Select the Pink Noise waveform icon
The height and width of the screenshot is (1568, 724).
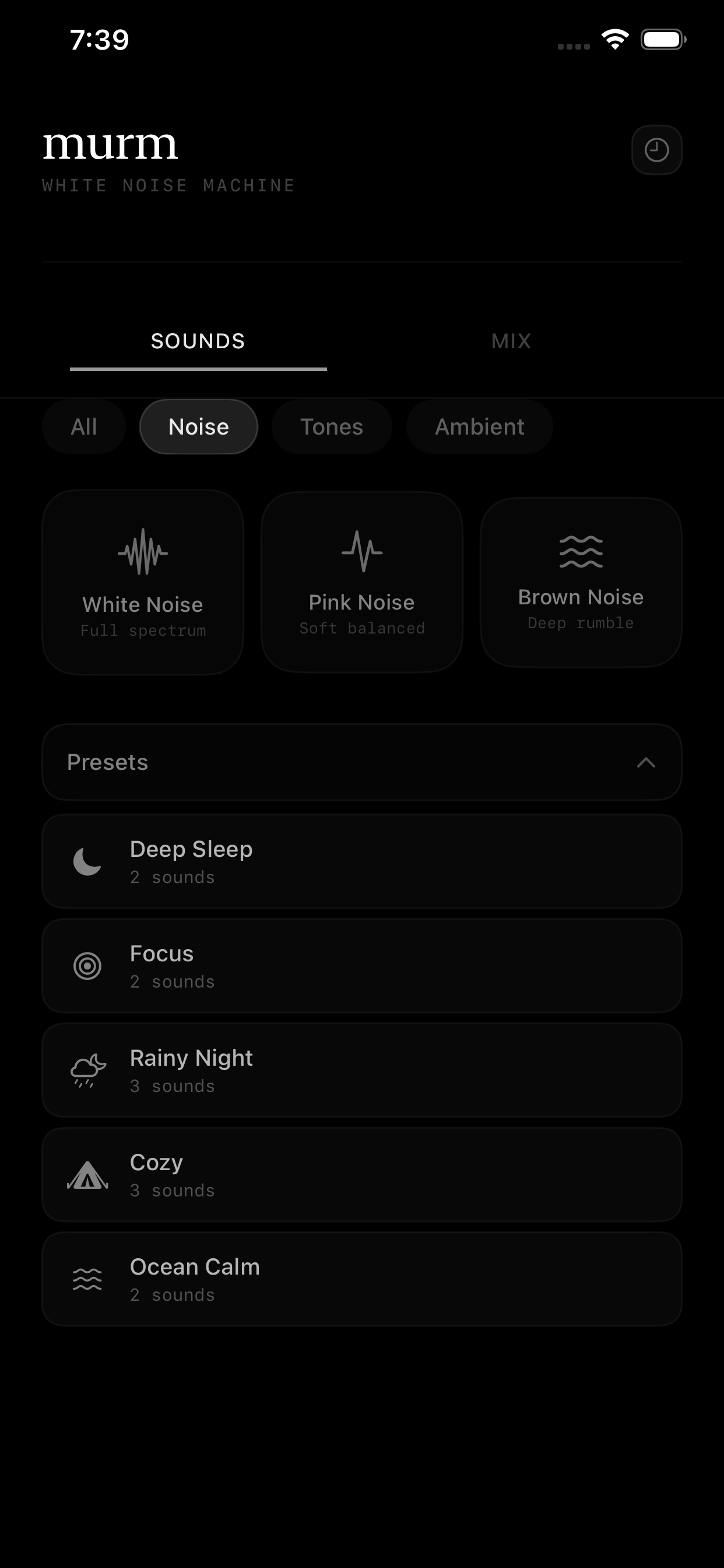pyautogui.click(x=361, y=551)
